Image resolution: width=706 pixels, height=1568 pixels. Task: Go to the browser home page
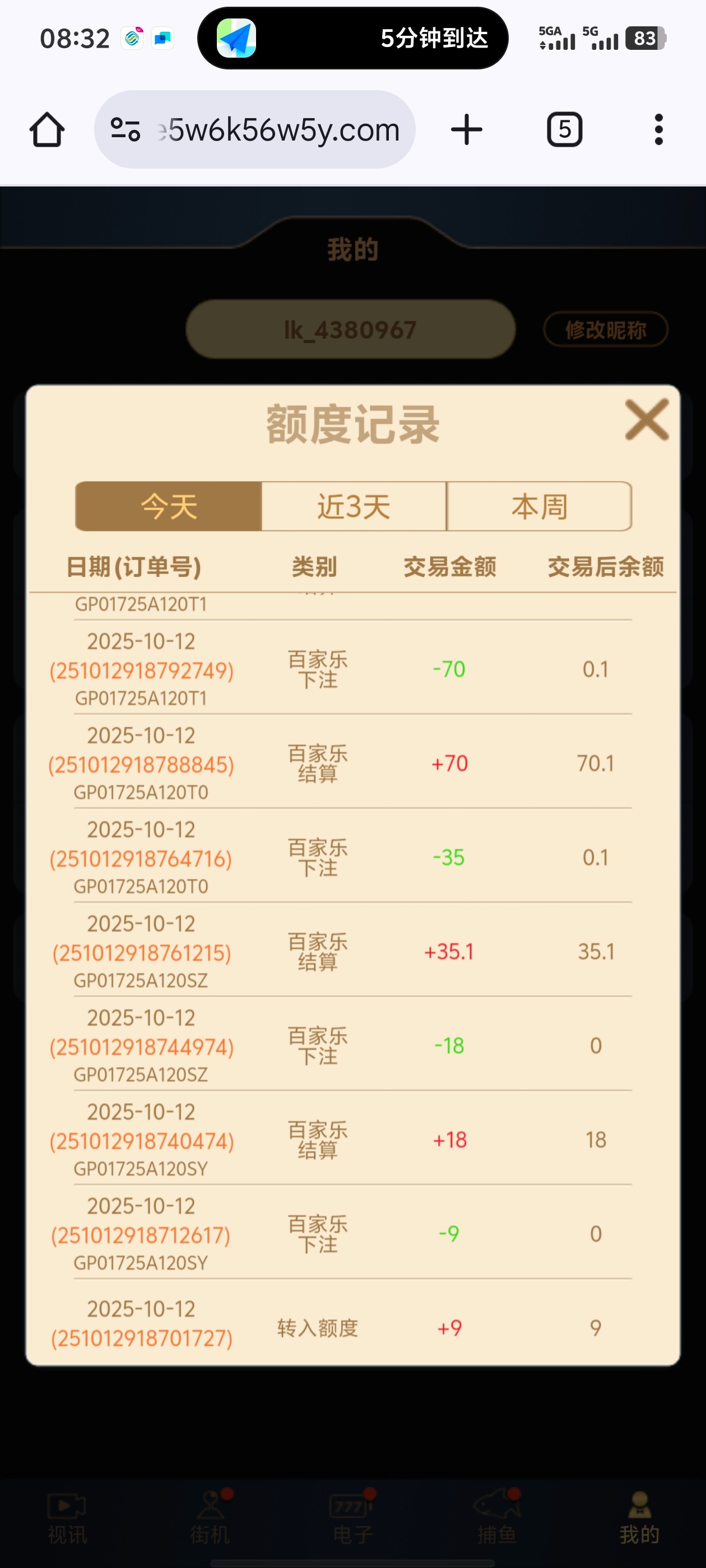click(x=47, y=130)
